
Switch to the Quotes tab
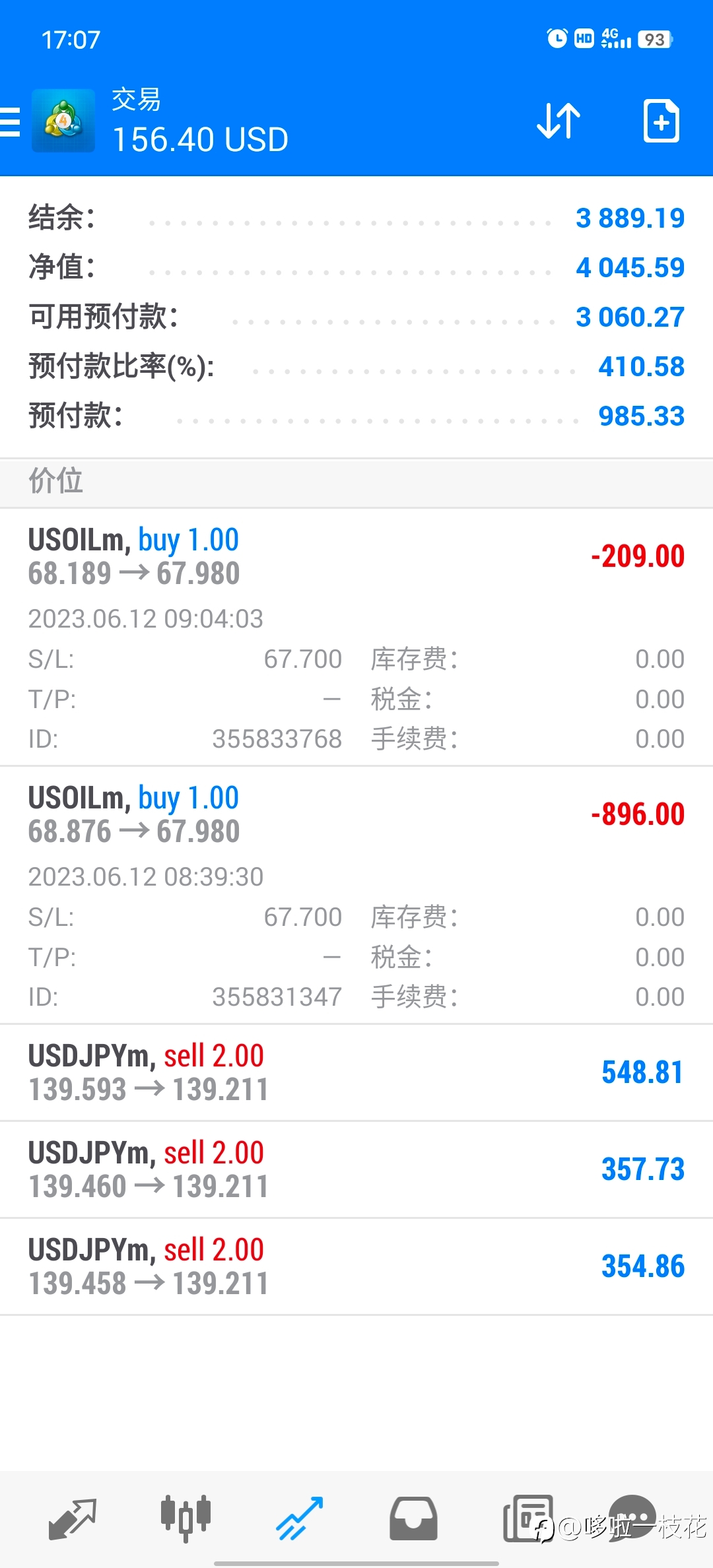click(x=73, y=1519)
